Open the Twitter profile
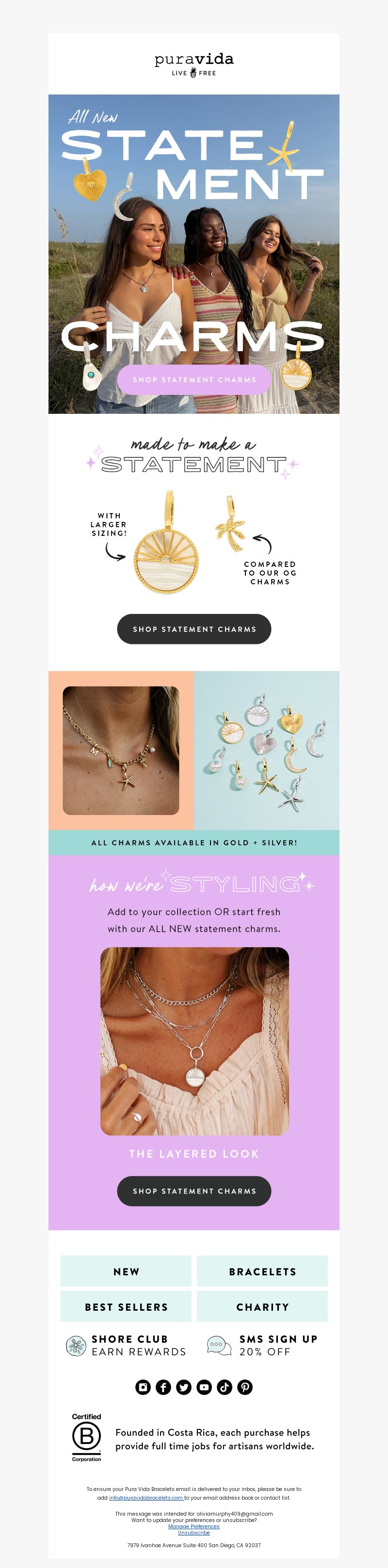Screen dimensions: 388x1568 tap(183, 1387)
